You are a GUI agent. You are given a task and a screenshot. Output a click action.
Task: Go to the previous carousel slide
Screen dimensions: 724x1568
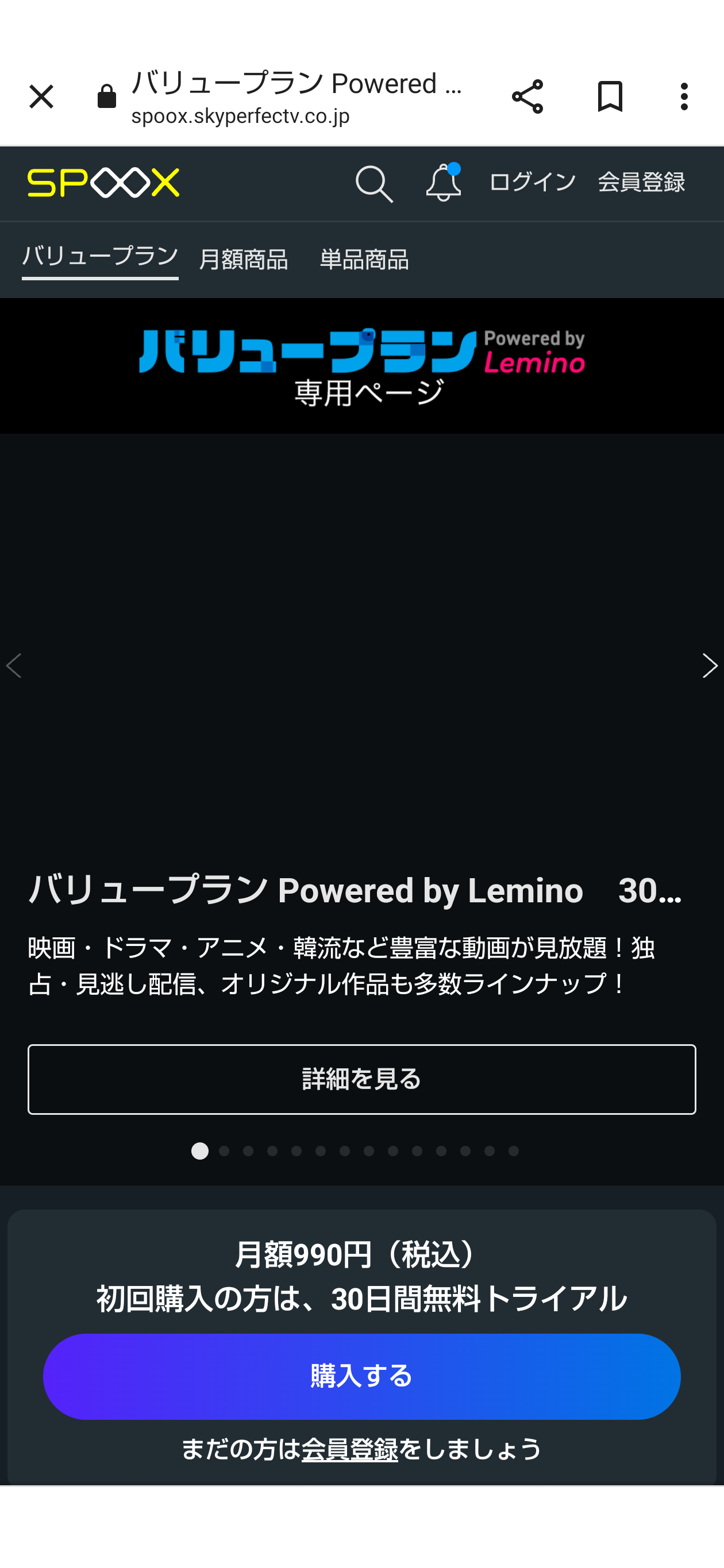pyautogui.click(x=14, y=666)
